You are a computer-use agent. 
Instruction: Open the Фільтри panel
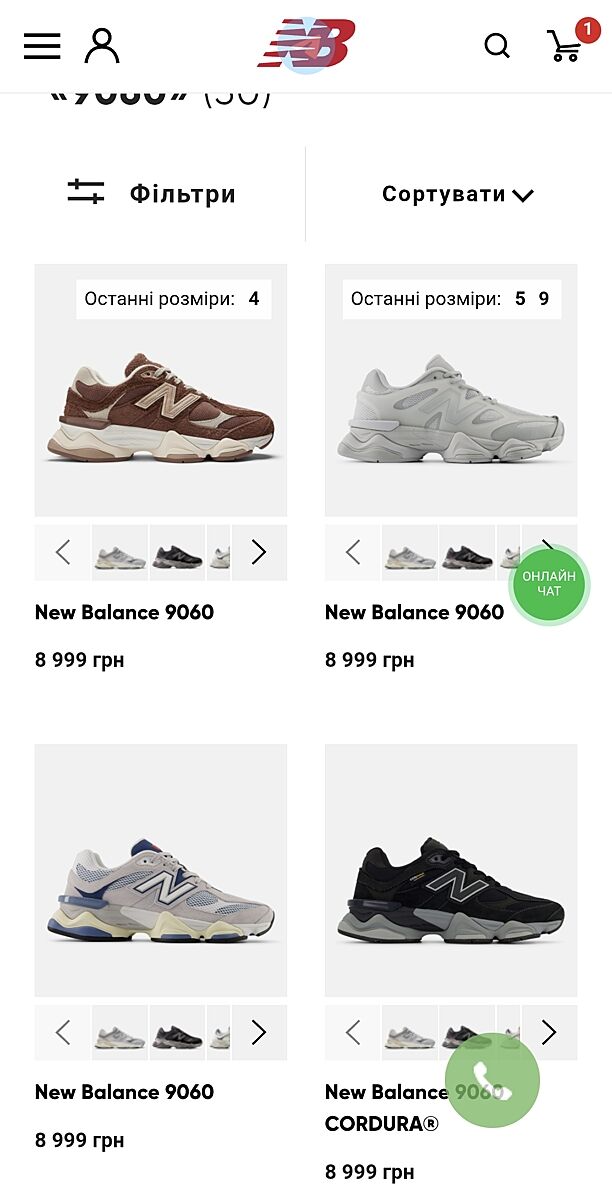click(x=152, y=194)
